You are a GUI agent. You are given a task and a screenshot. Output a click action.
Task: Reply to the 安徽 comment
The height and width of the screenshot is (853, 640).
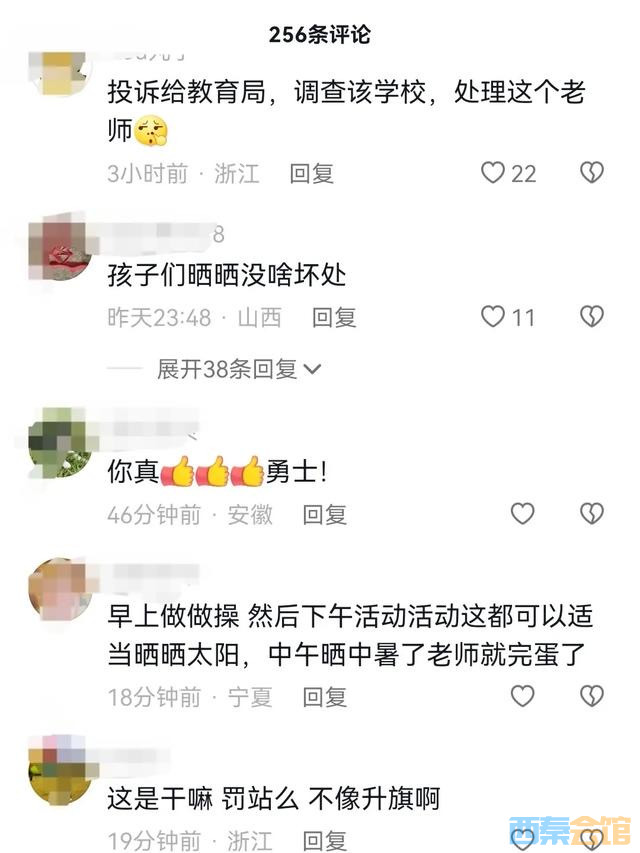pyautogui.click(x=325, y=514)
